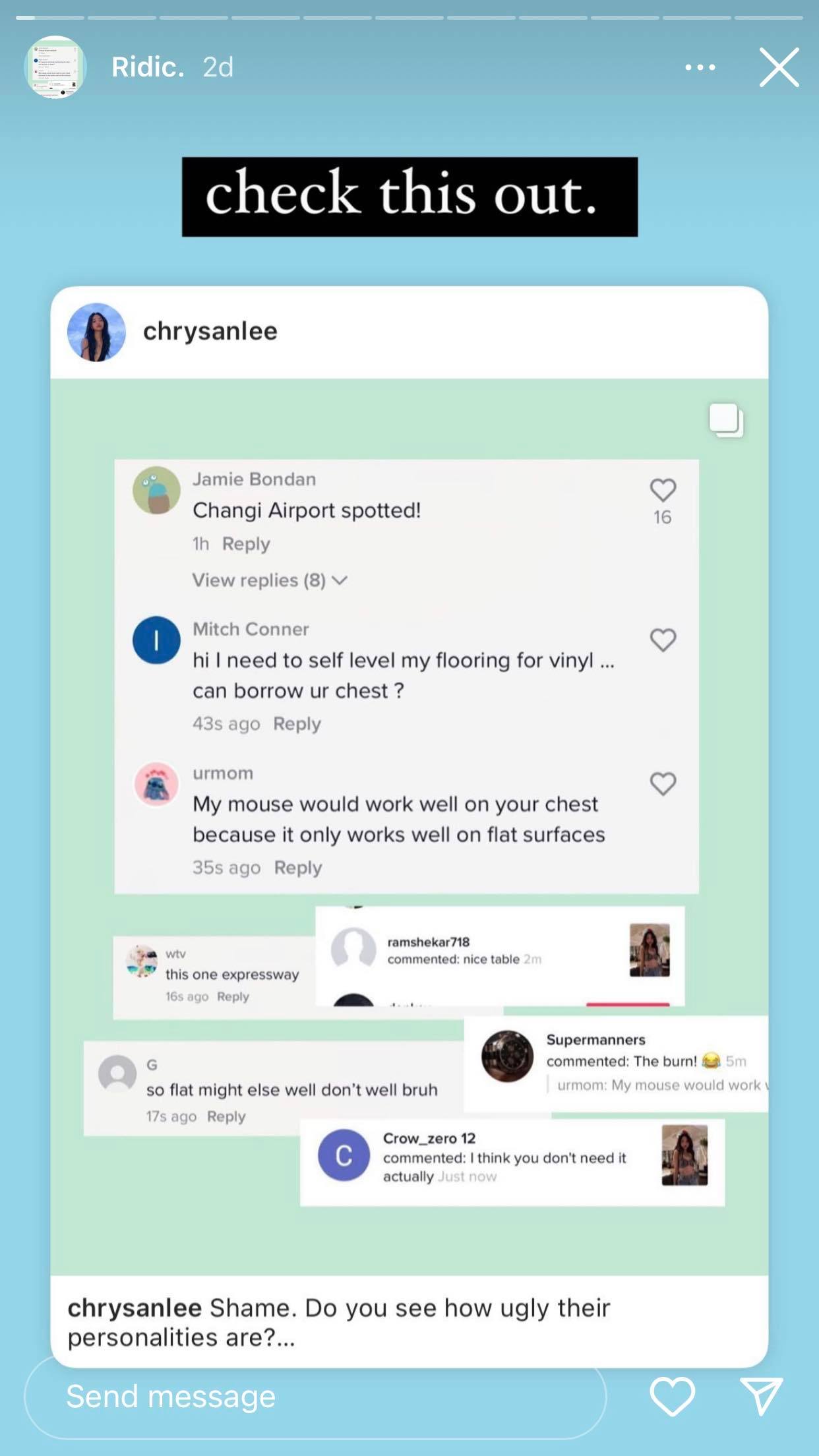
Task: Open the three-dot story options menu
Action: 700,67
